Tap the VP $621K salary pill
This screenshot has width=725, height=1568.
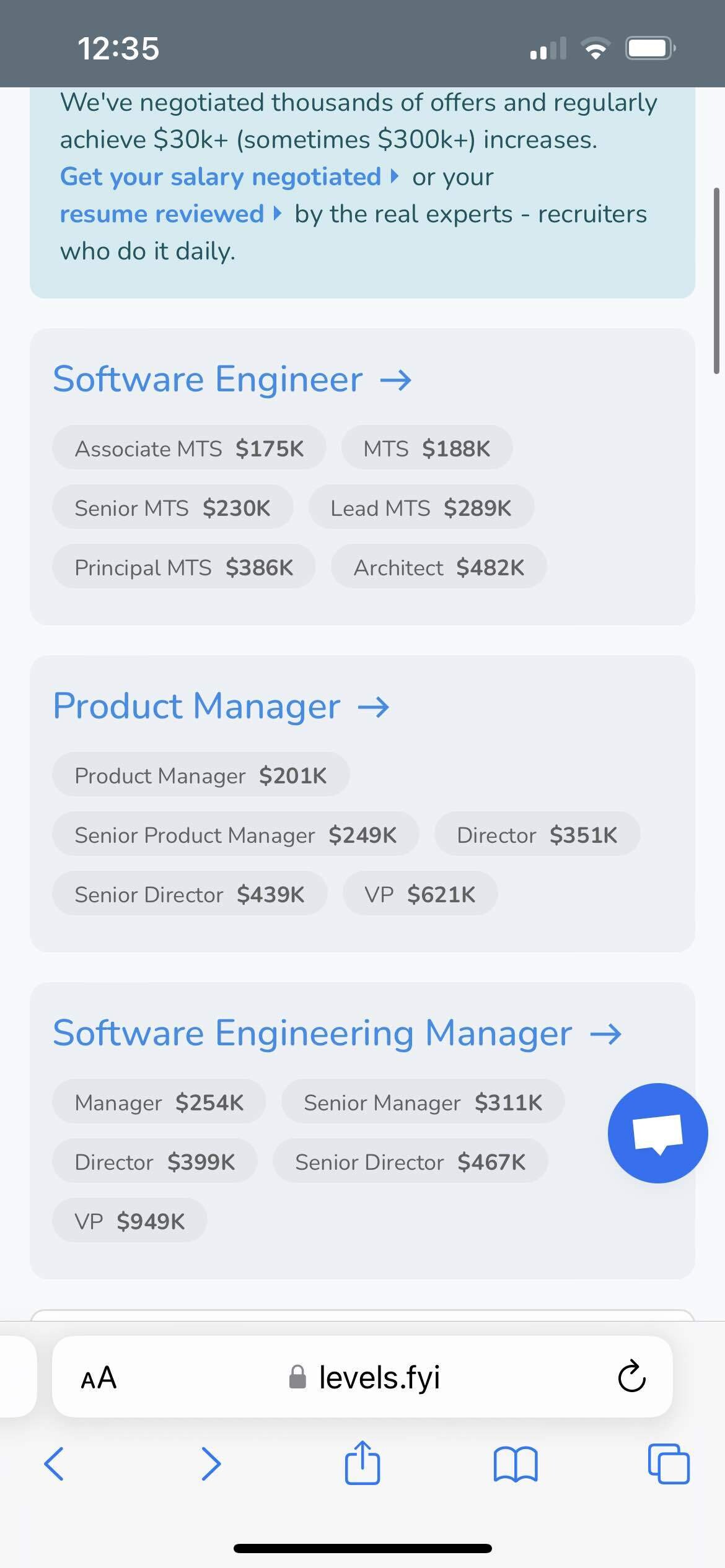tap(420, 894)
